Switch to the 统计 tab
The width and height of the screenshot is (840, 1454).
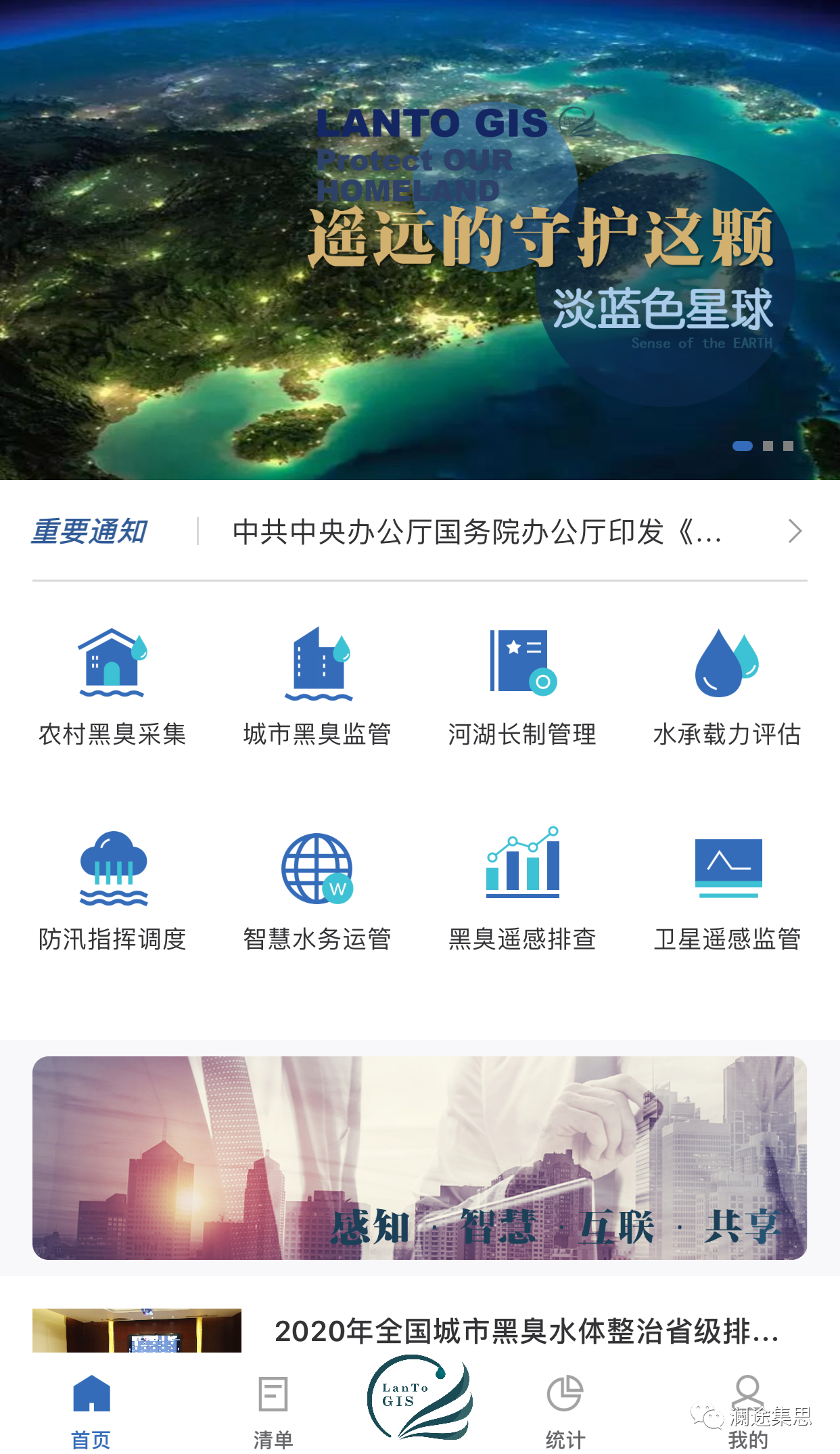click(565, 1410)
